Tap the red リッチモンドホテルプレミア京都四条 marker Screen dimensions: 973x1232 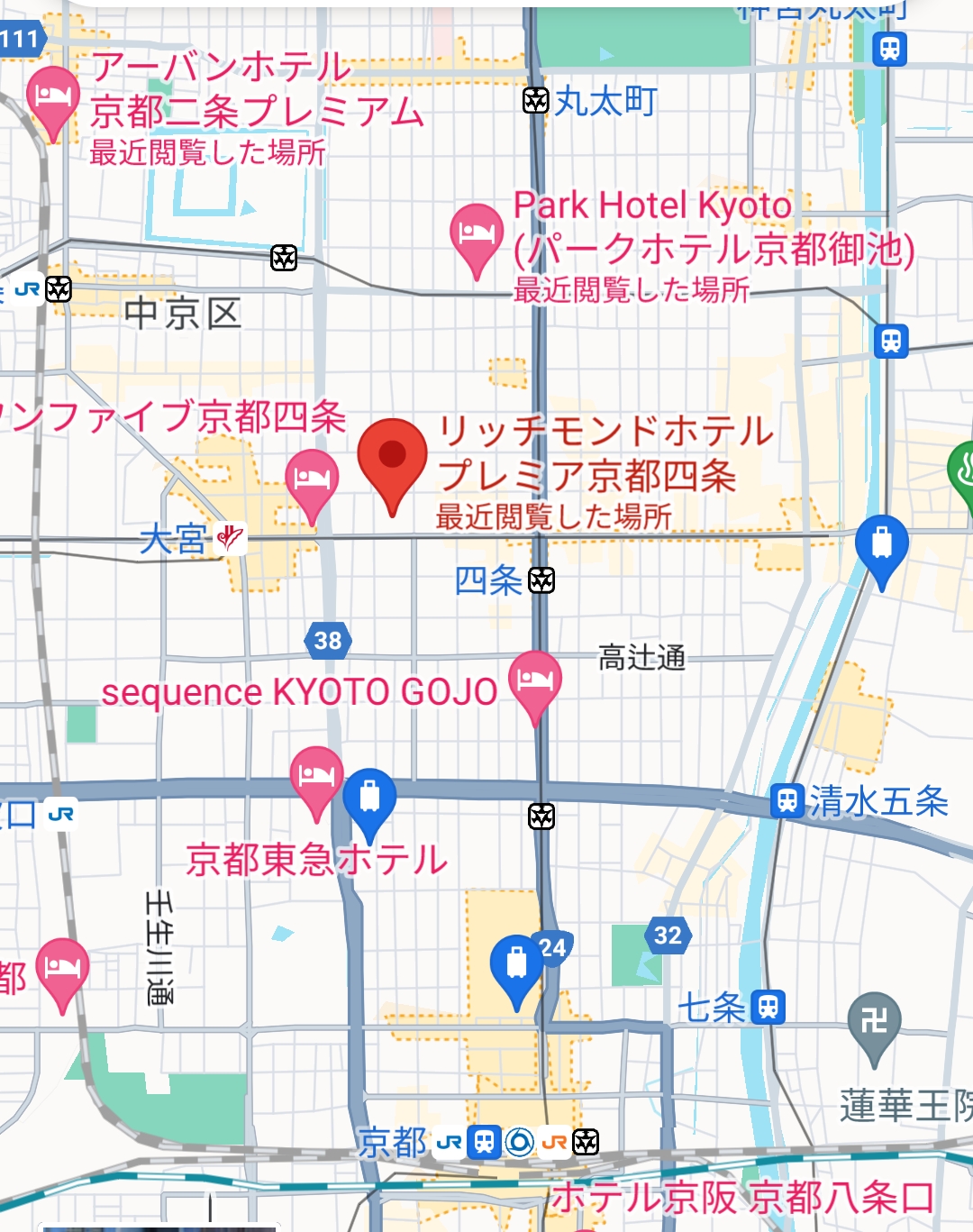(392, 457)
